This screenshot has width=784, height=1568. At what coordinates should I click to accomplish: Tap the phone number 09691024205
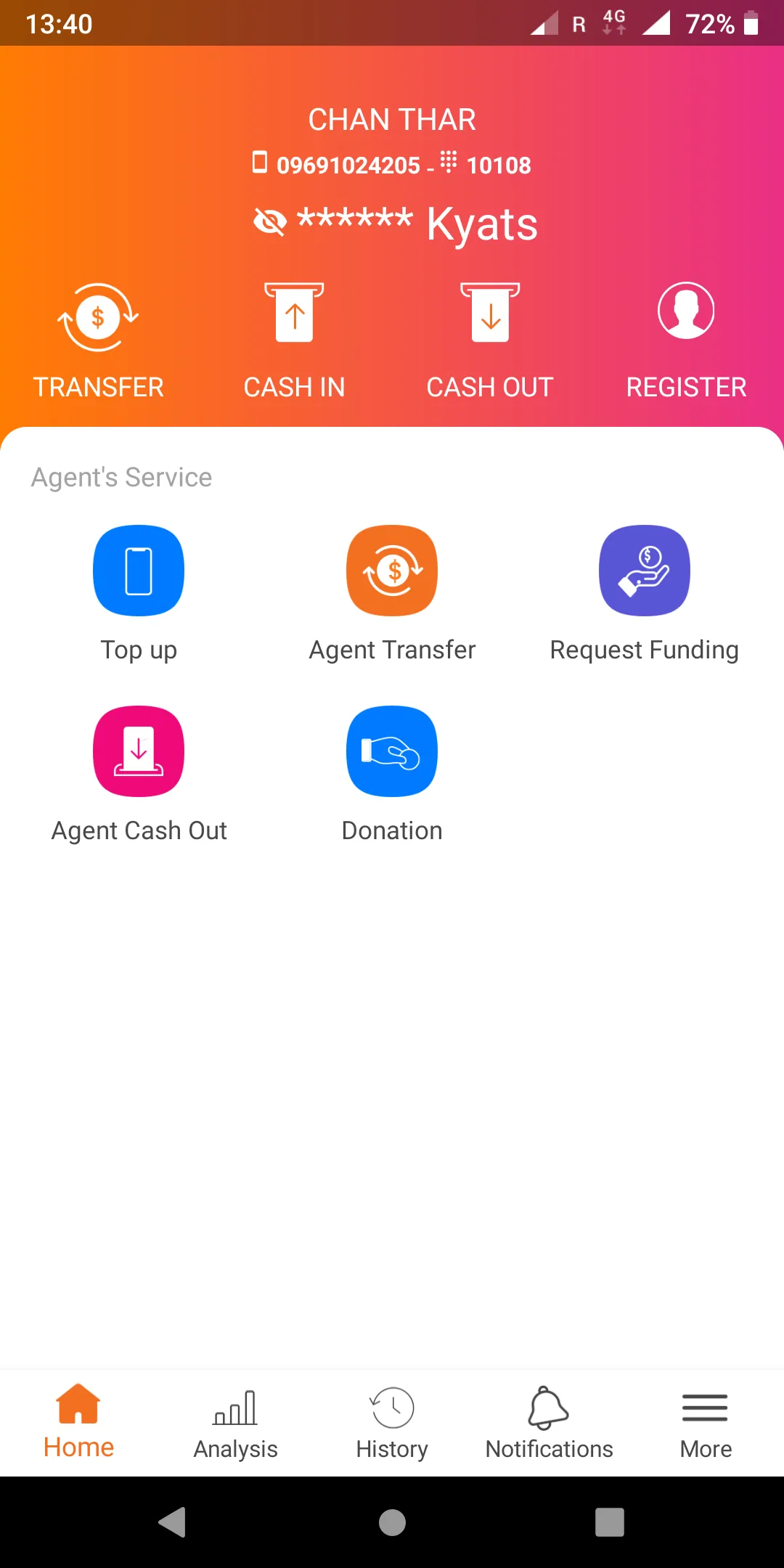pyautogui.click(x=348, y=164)
